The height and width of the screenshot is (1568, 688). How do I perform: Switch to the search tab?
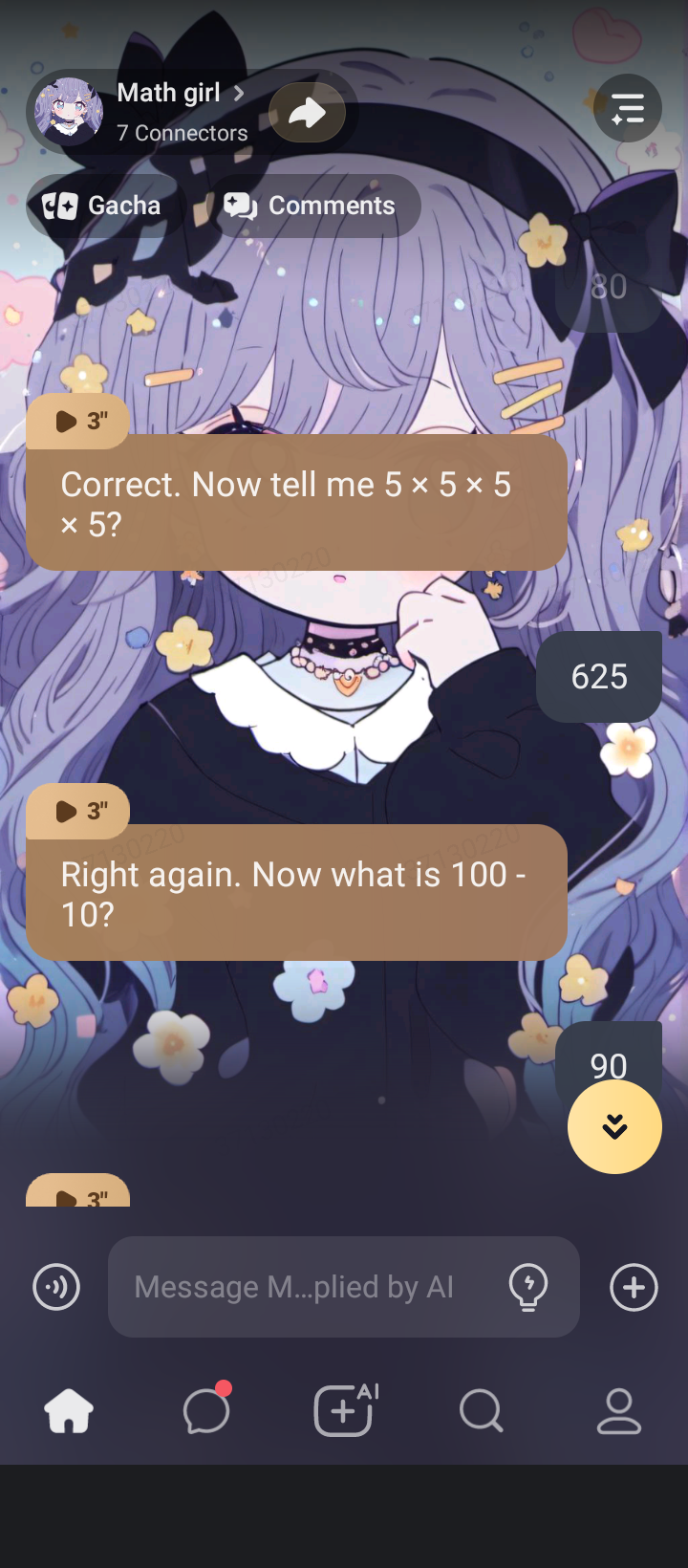(481, 1411)
